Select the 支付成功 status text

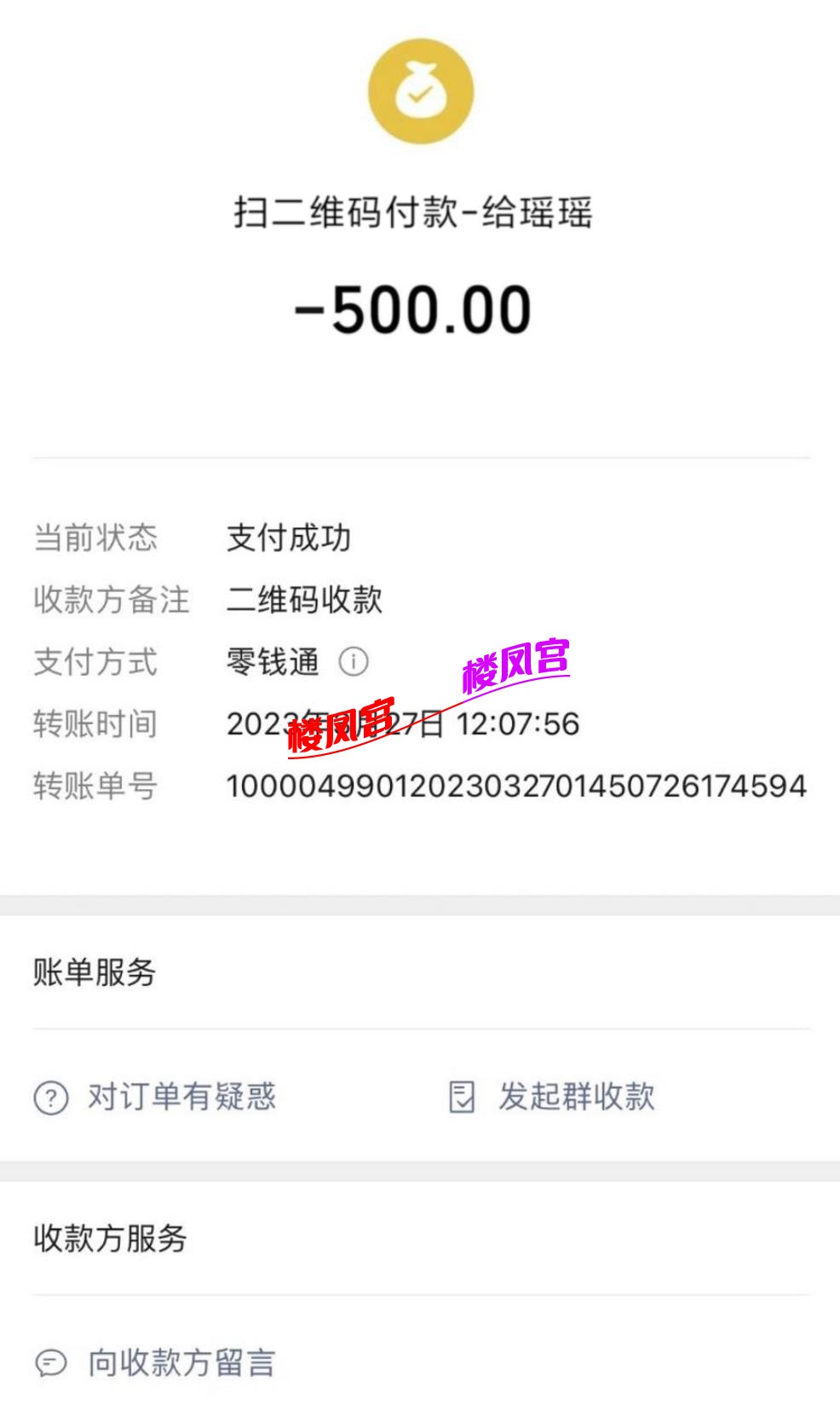(291, 538)
